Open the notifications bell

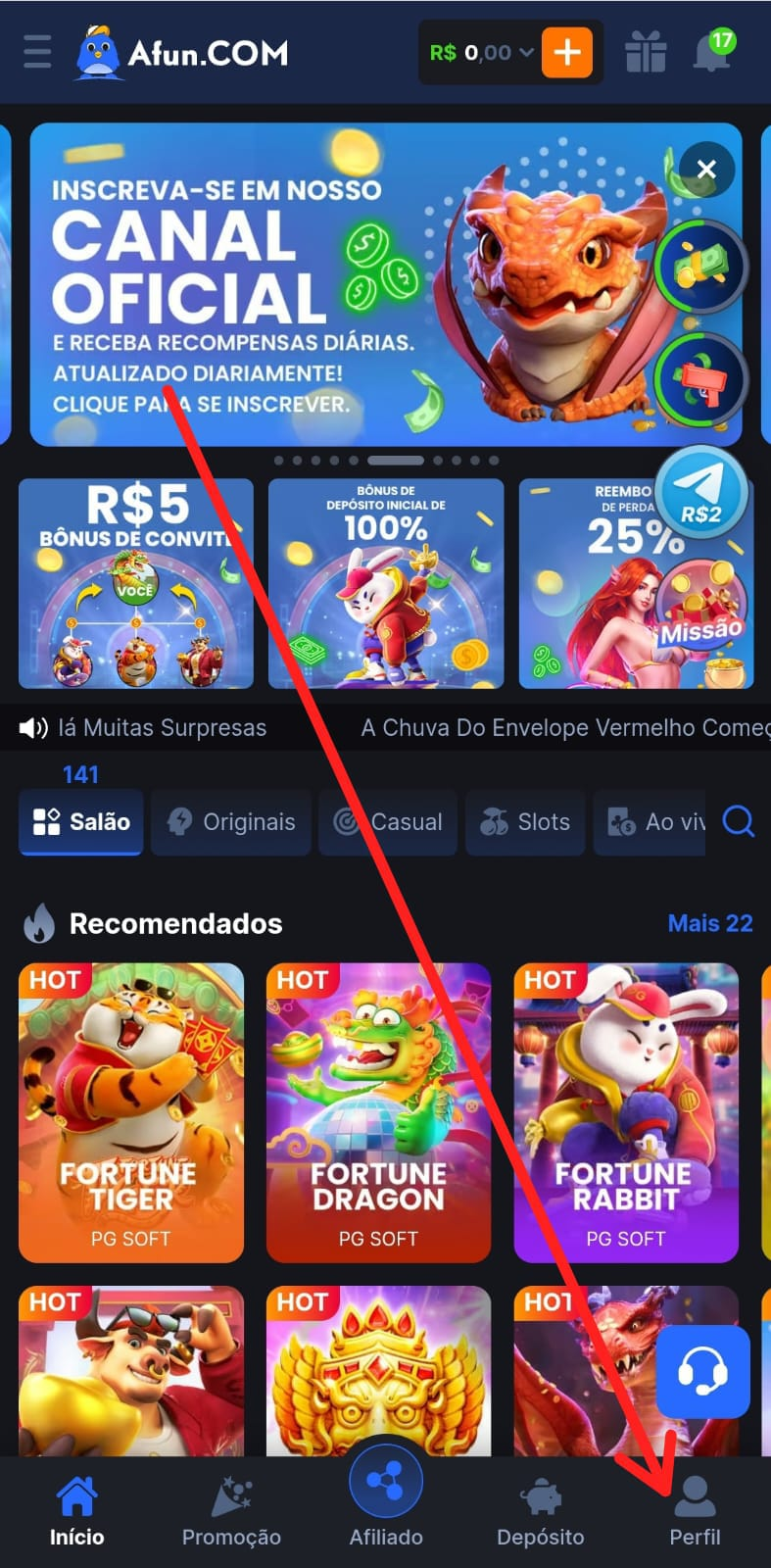click(712, 52)
